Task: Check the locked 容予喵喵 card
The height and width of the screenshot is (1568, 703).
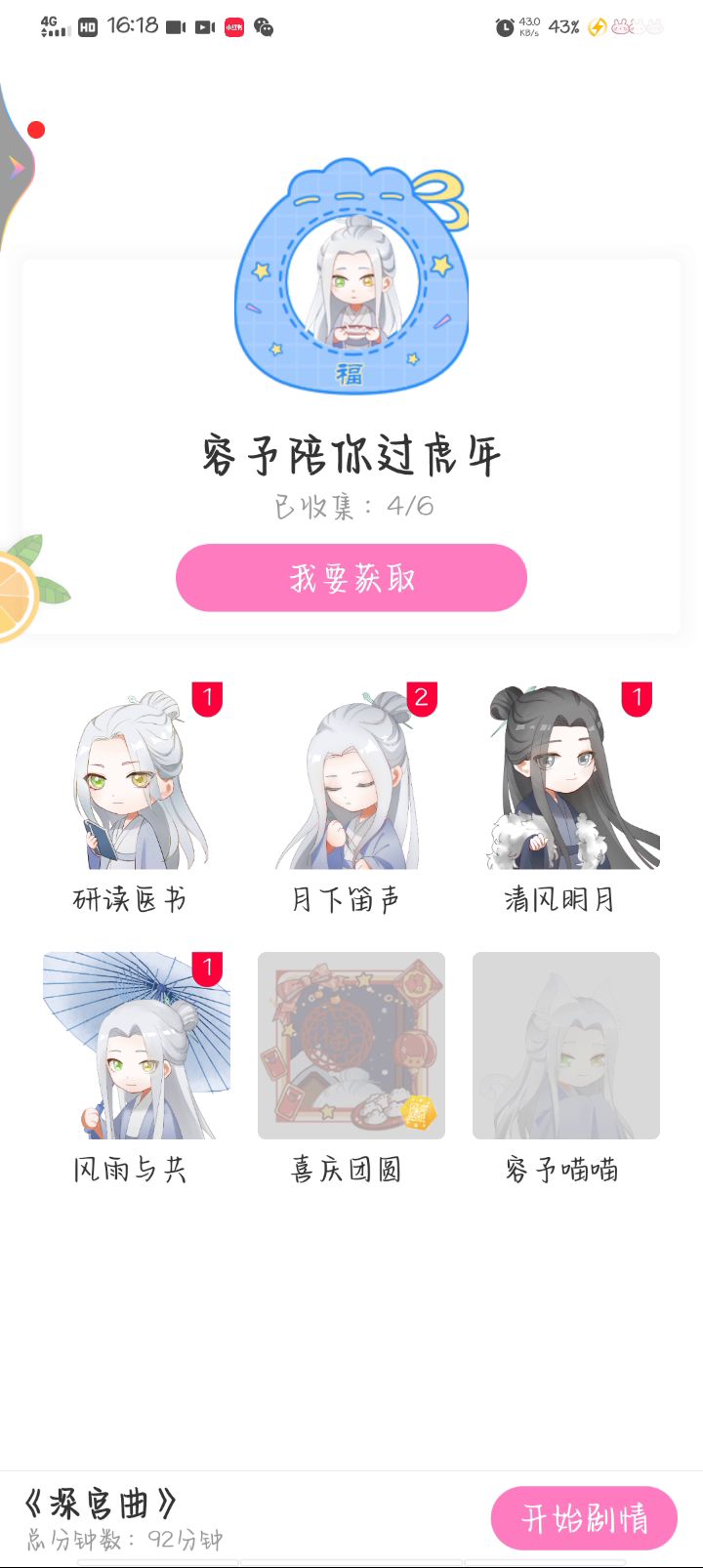Action: pyautogui.click(x=566, y=1047)
